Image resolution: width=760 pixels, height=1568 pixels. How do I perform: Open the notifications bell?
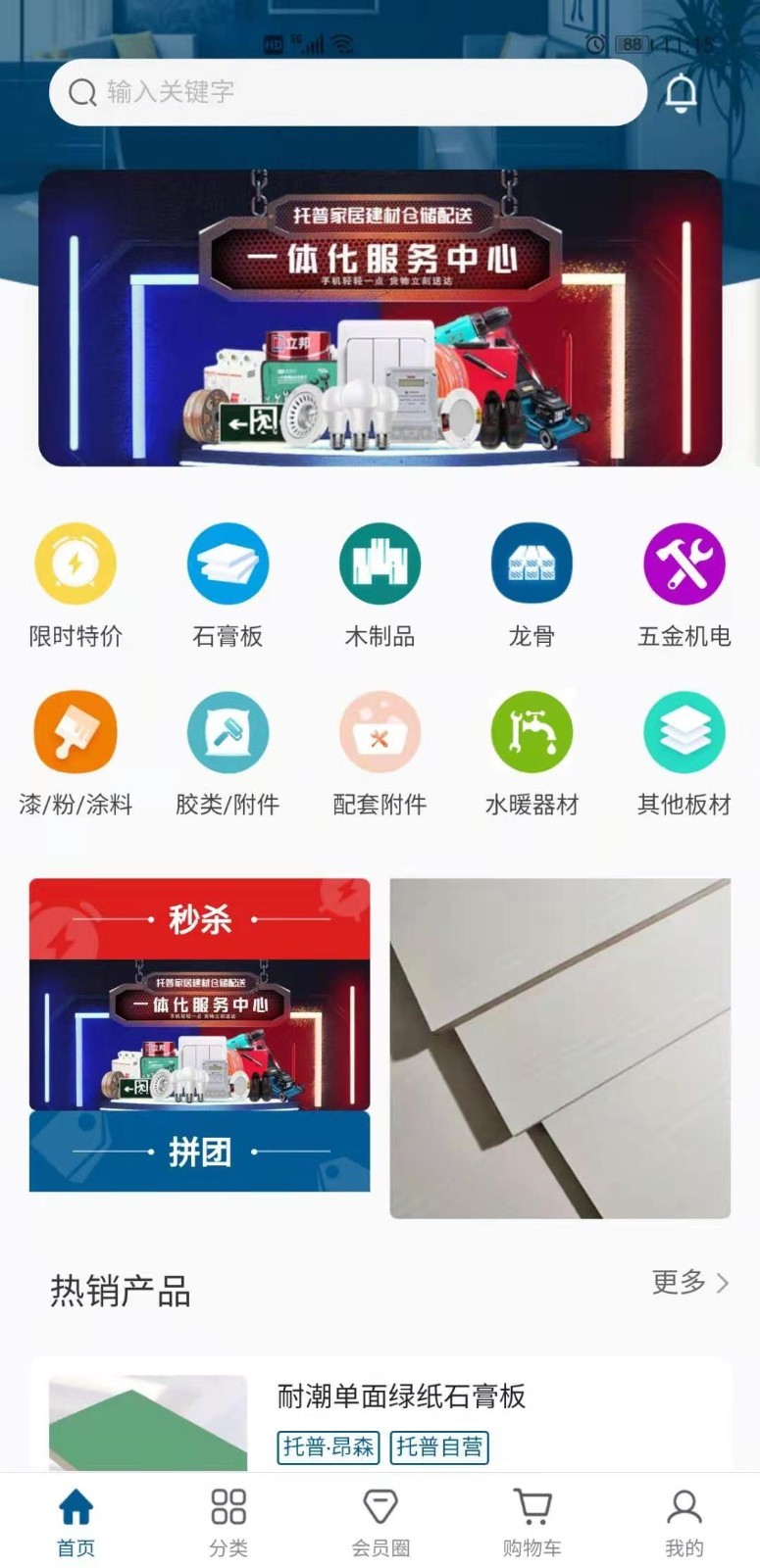pyautogui.click(x=681, y=93)
